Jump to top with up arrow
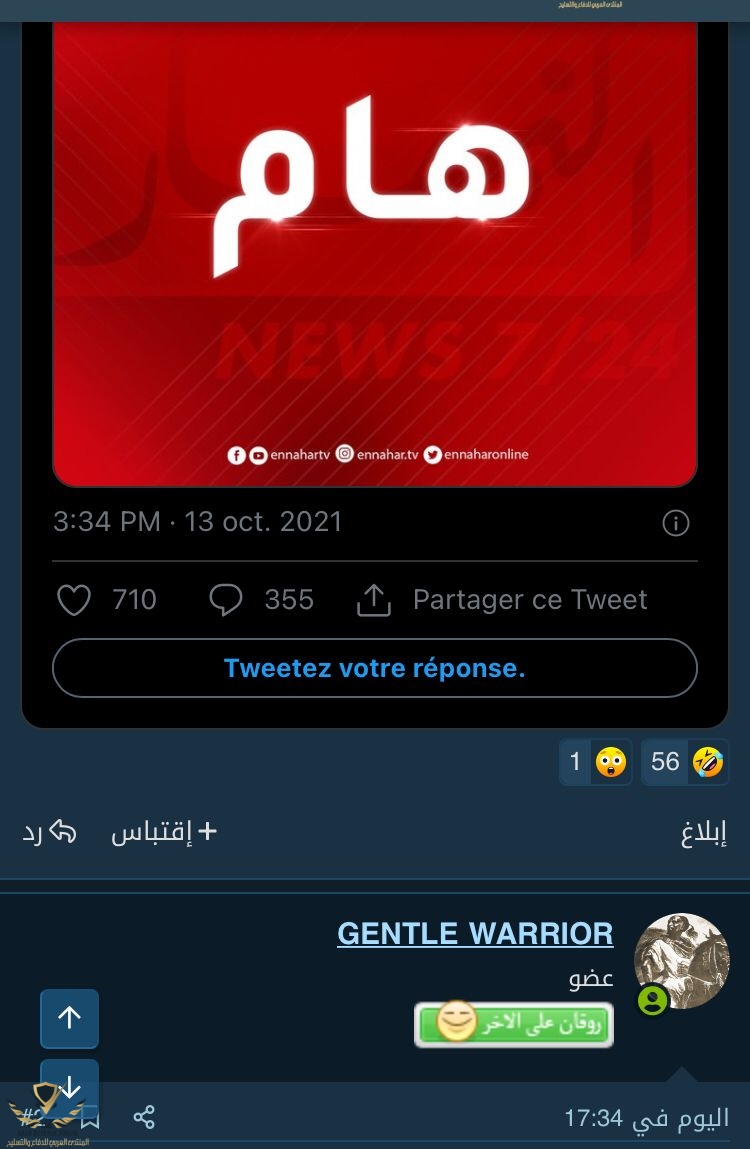The image size is (750, 1149). [69, 1018]
